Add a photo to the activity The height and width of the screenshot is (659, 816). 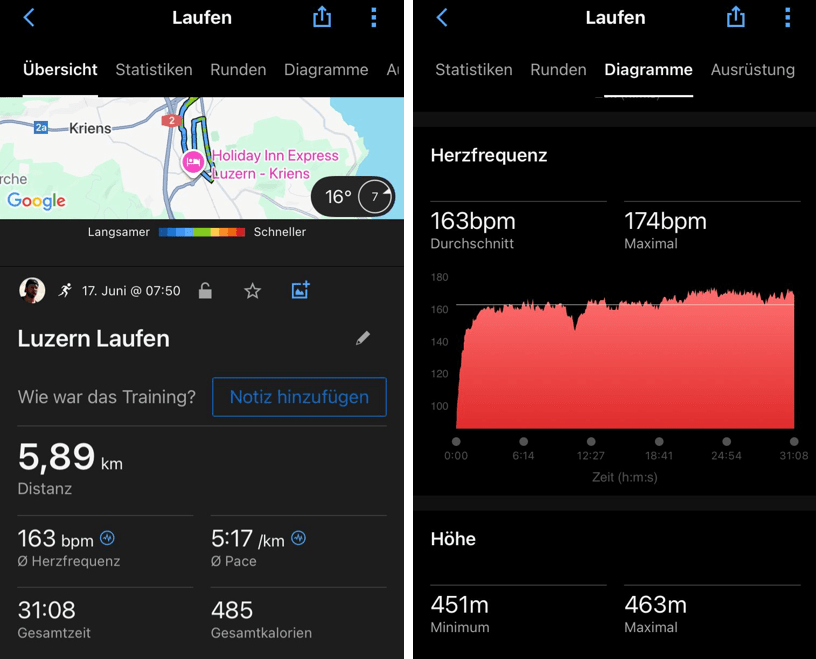(300, 291)
